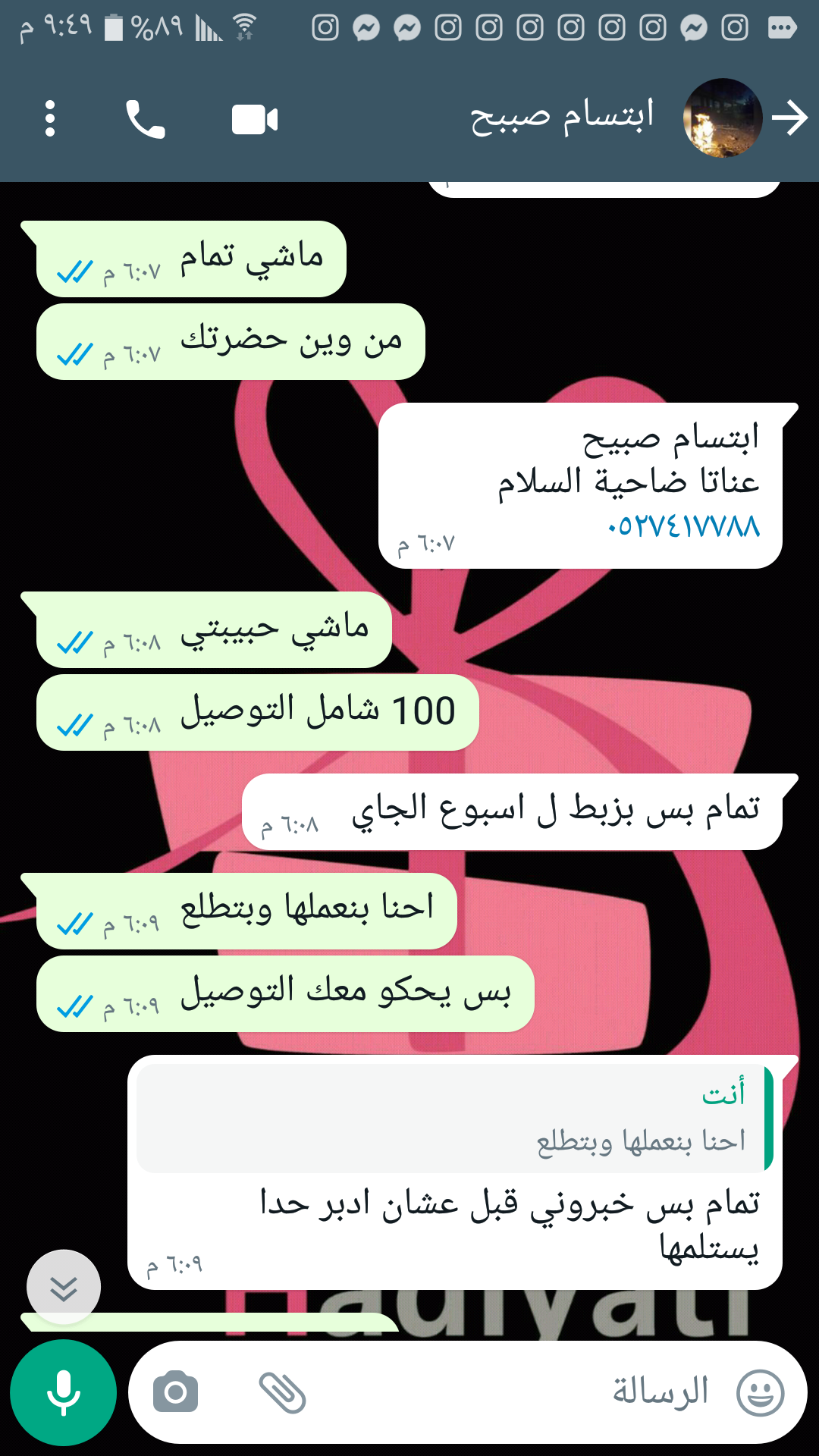
Task: Tap the phone number link ٠٥٢٧٤١٧٧٨٨
Action: click(683, 526)
